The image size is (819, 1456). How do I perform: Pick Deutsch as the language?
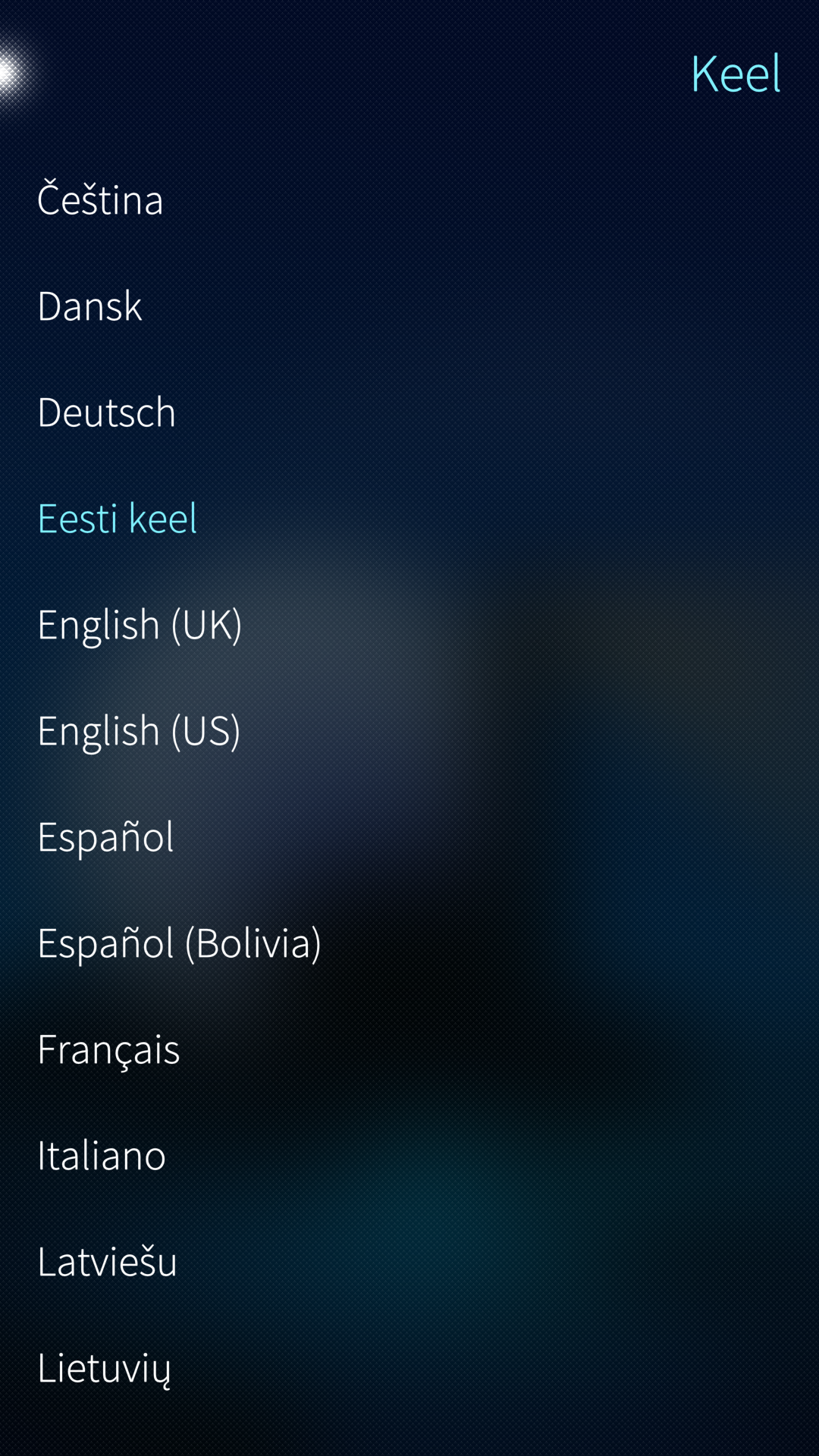pyautogui.click(x=106, y=413)
